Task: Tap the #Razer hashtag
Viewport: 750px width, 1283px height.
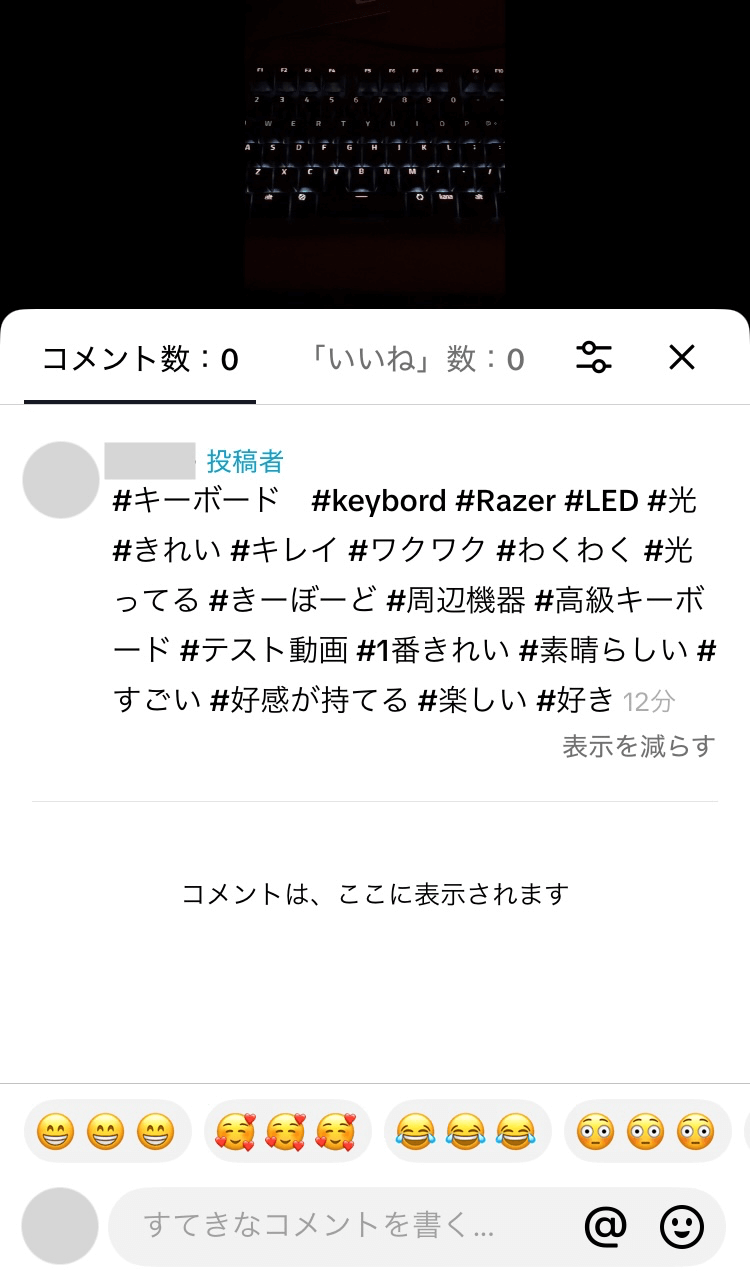Action: coord(505,501)
